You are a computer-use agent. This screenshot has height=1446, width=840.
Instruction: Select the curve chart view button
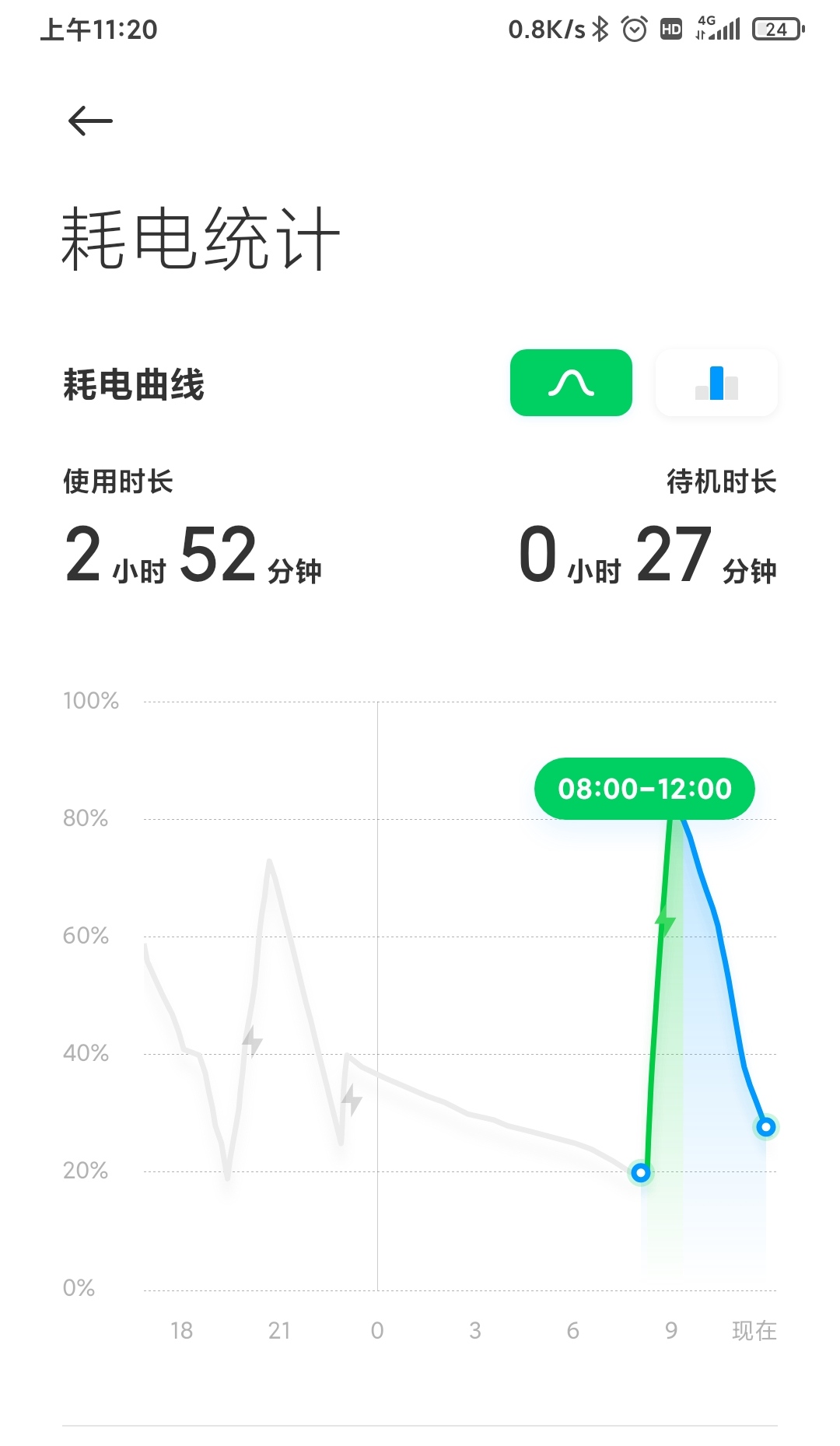(x=571, y=383)
